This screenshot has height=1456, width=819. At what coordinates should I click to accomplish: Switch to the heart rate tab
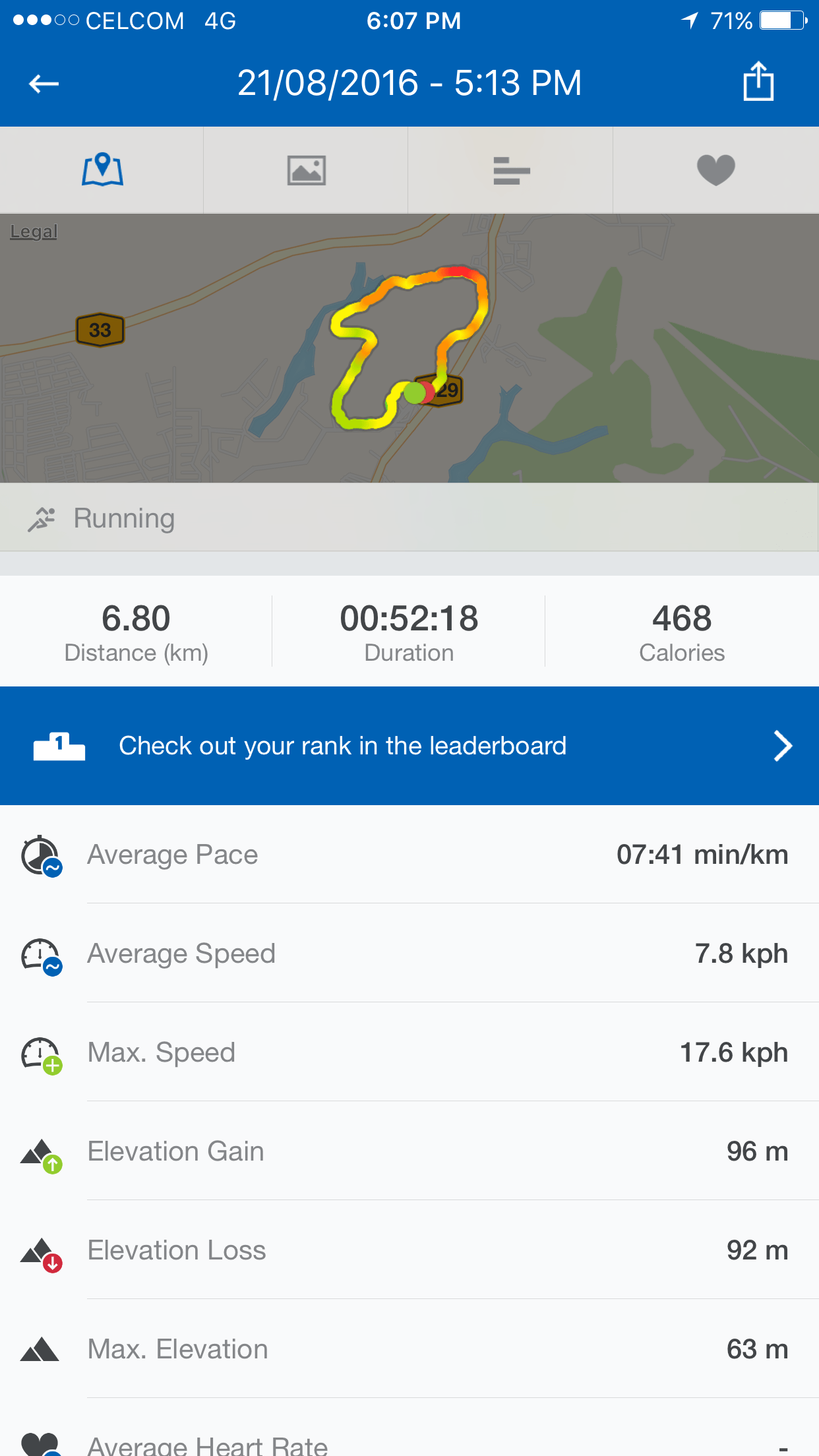click(x=715, y=170)
